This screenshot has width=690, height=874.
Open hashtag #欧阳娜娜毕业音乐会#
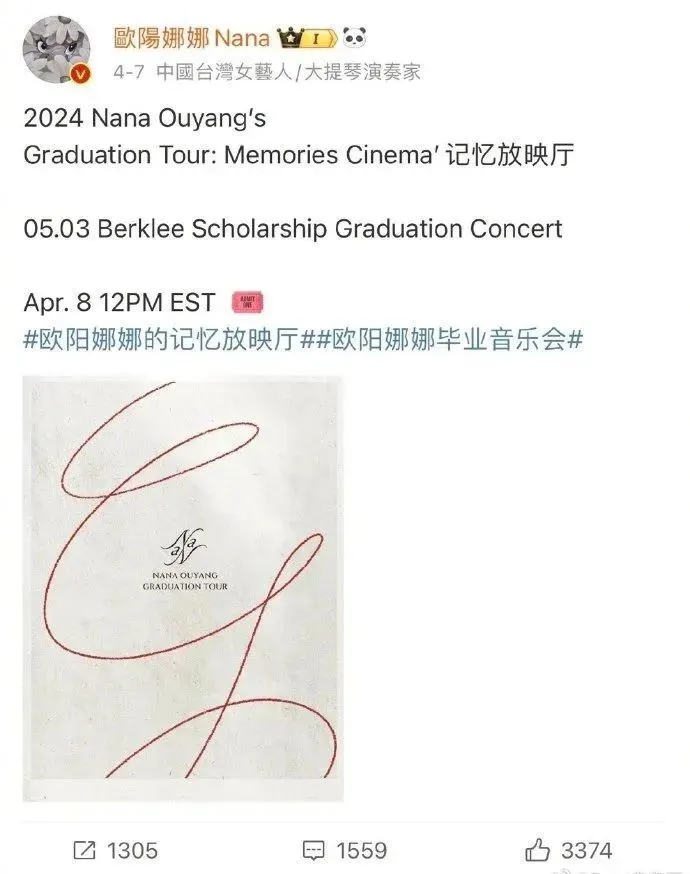(442, 339)
